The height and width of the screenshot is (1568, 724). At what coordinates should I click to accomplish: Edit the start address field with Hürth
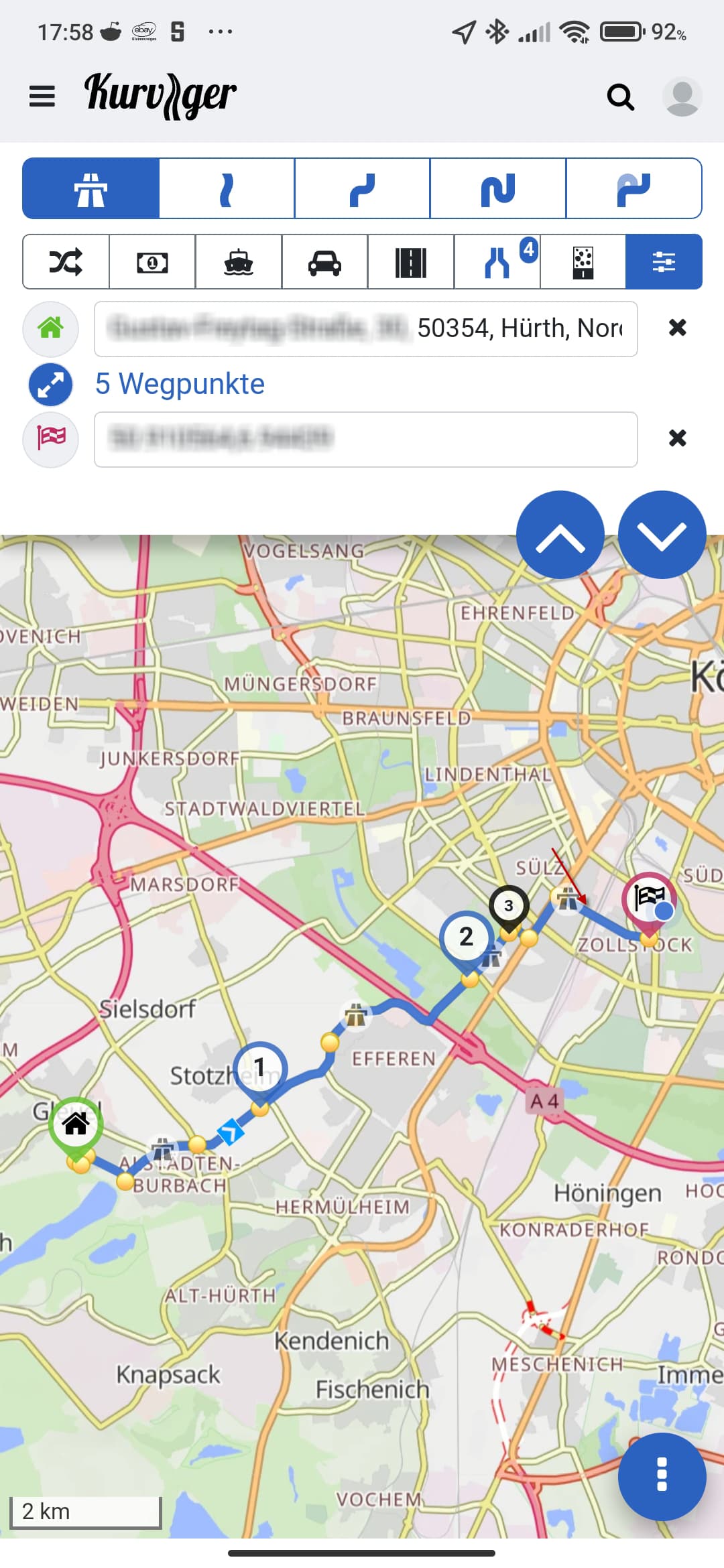(366, 329)
